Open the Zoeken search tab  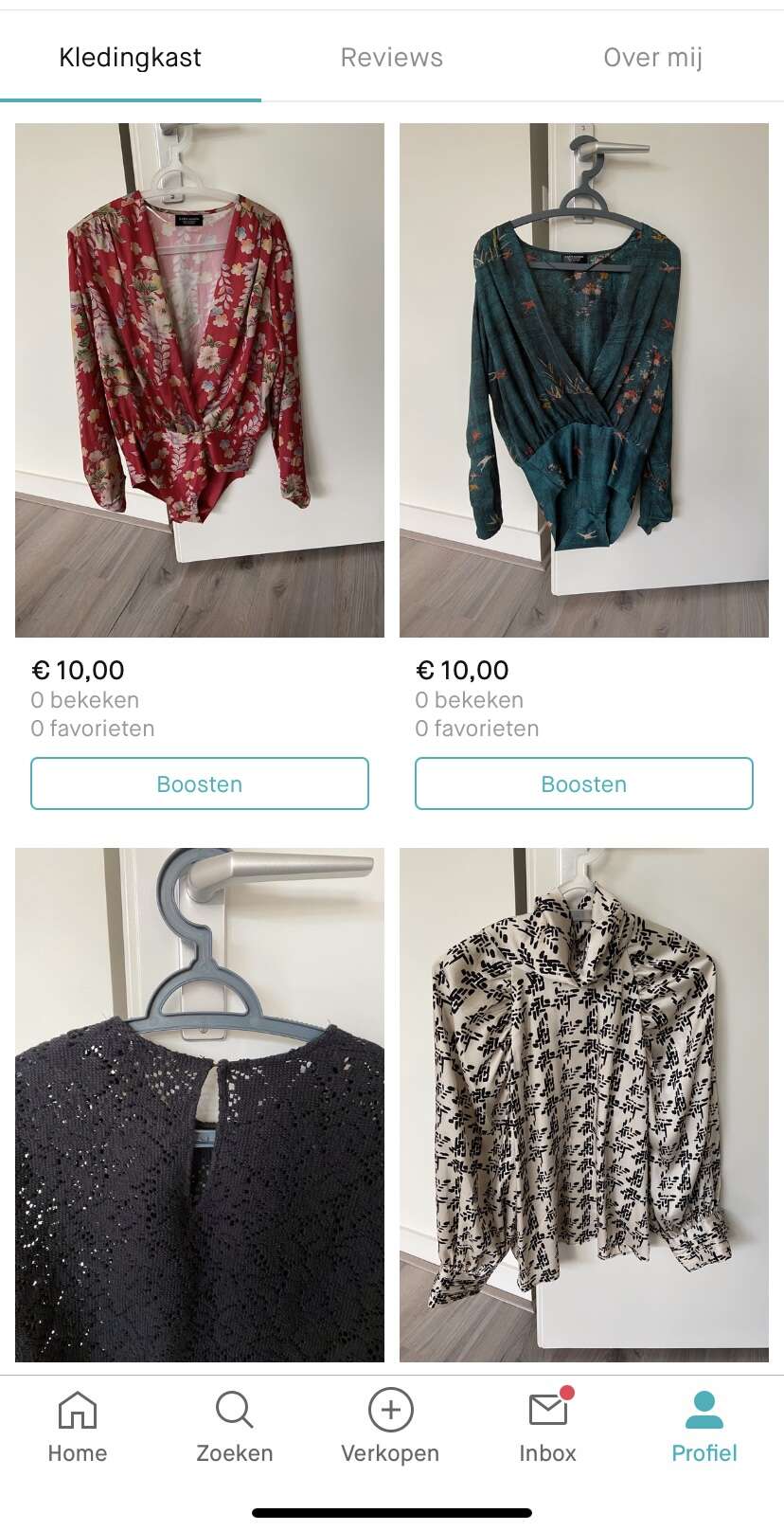point(234,1426)
